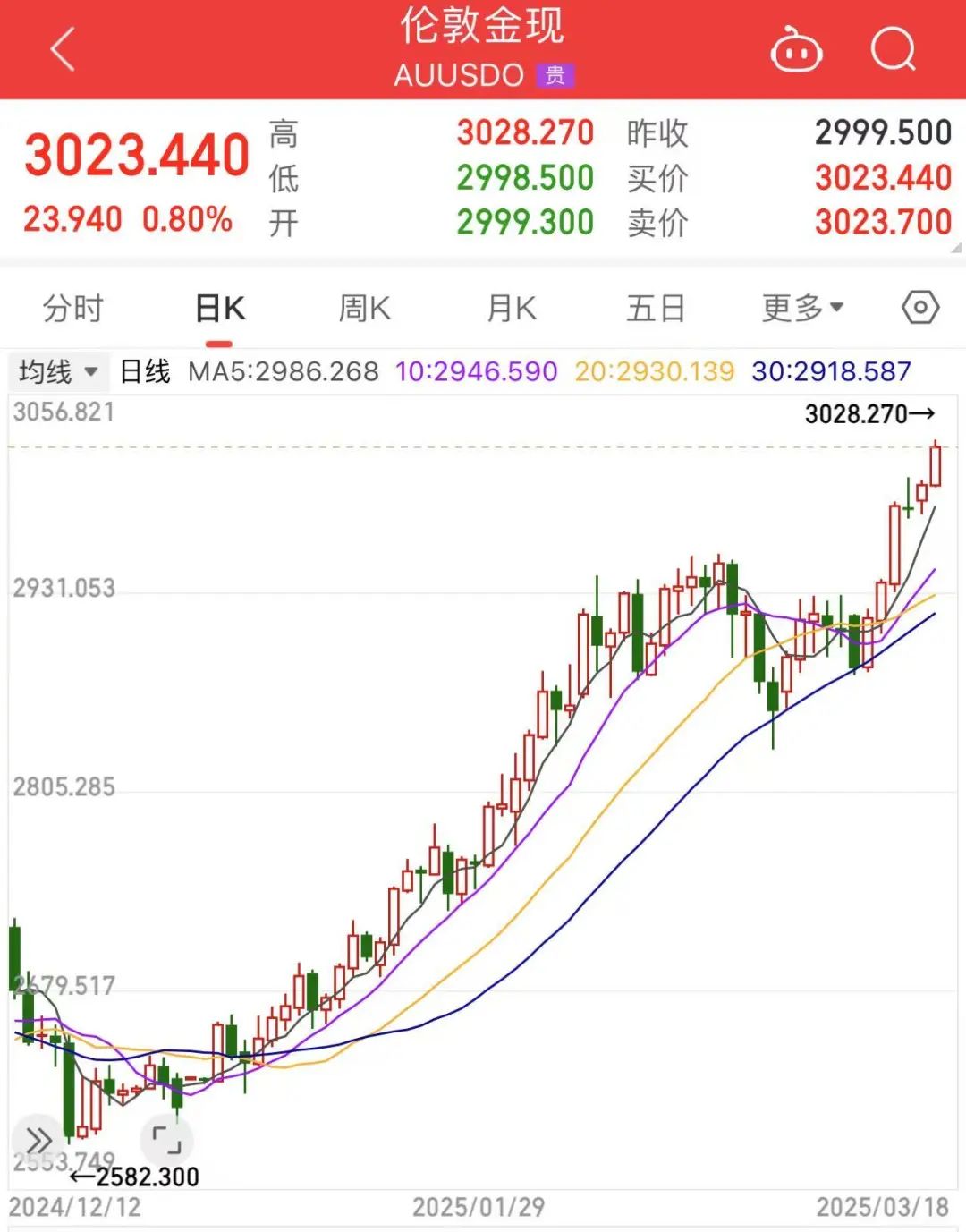The image size is (966, 1232).
Task: Expand the 均线 indicator dropdown
Action: coord(57,372)
